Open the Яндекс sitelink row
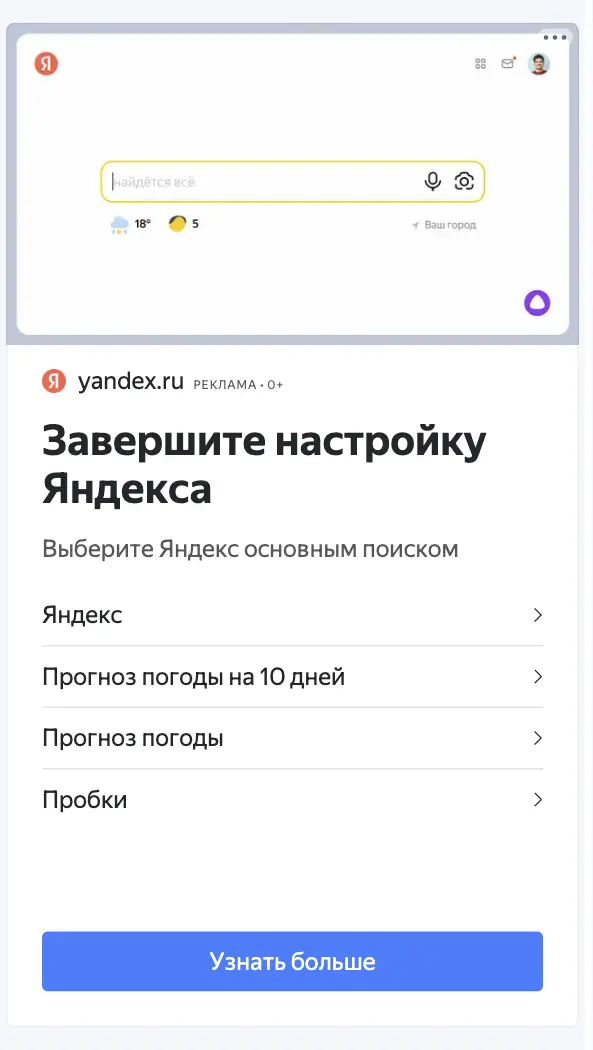Screen dimensions: 593x1050 click(x=292, y=615)
